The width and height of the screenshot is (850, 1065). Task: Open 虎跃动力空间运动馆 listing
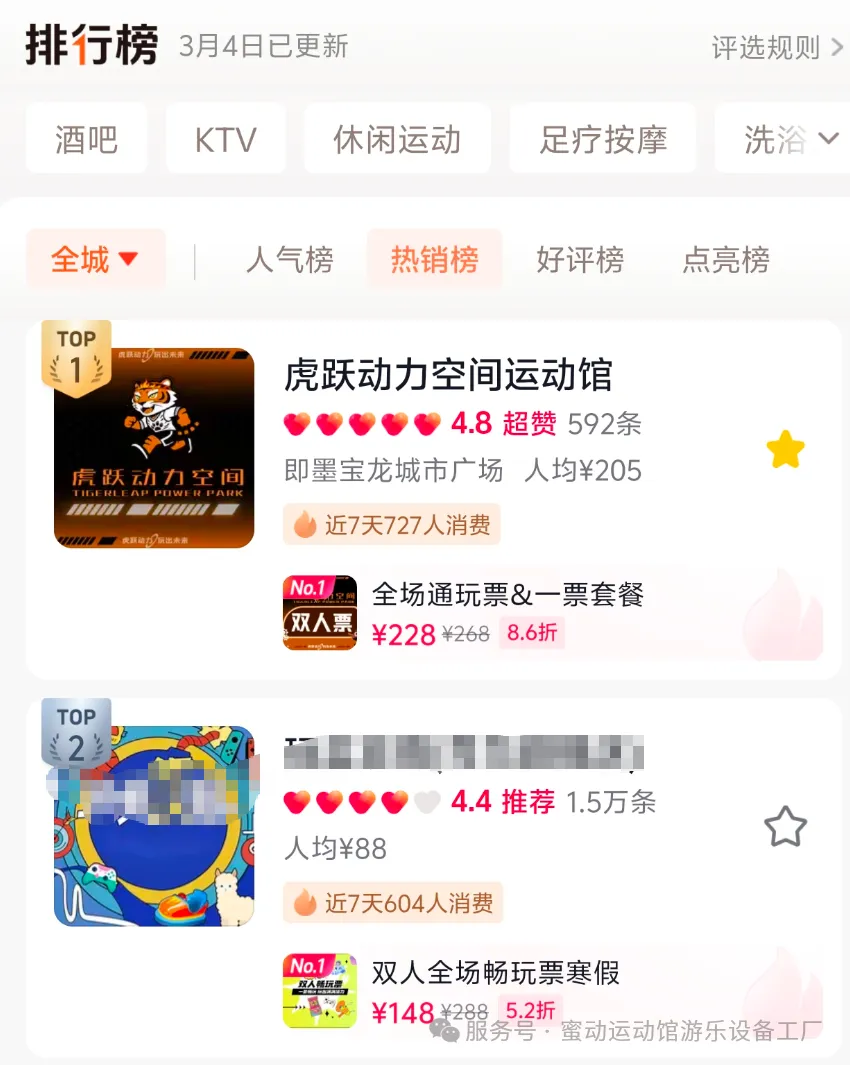click(448, 376)
